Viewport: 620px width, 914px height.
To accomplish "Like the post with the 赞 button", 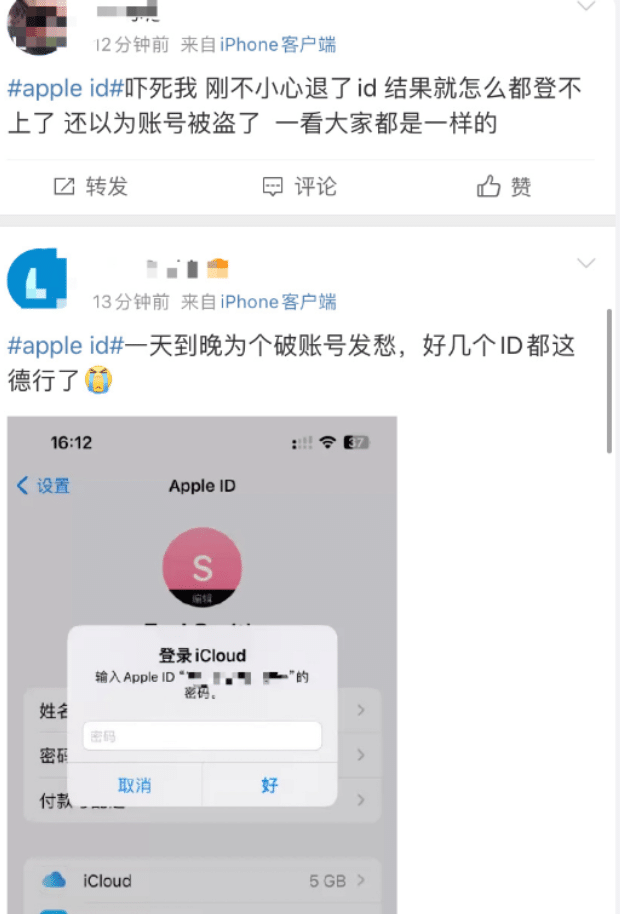I will pyautogui.click(x=504, y=187).
